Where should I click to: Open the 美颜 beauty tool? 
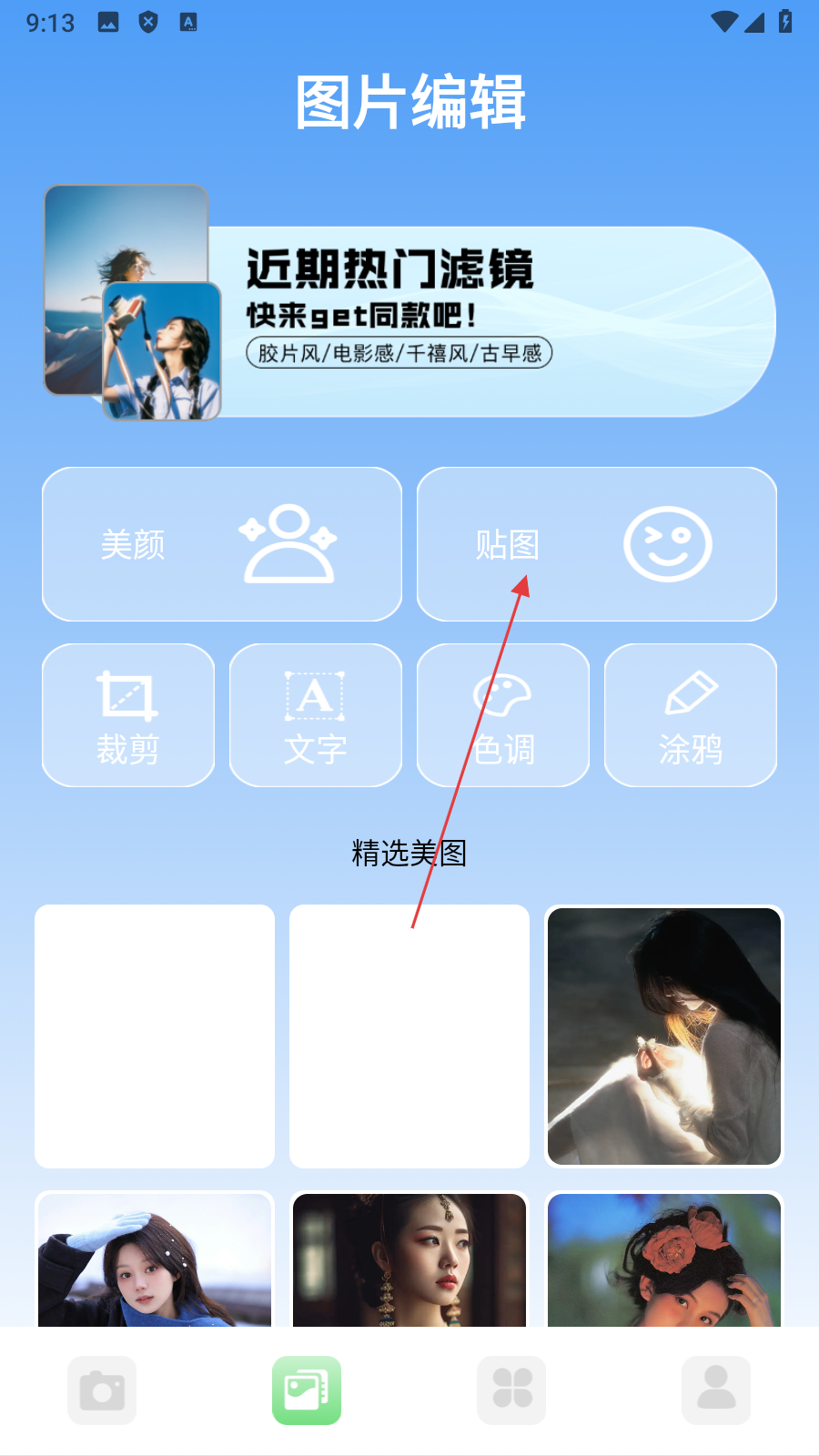(221, 544)
